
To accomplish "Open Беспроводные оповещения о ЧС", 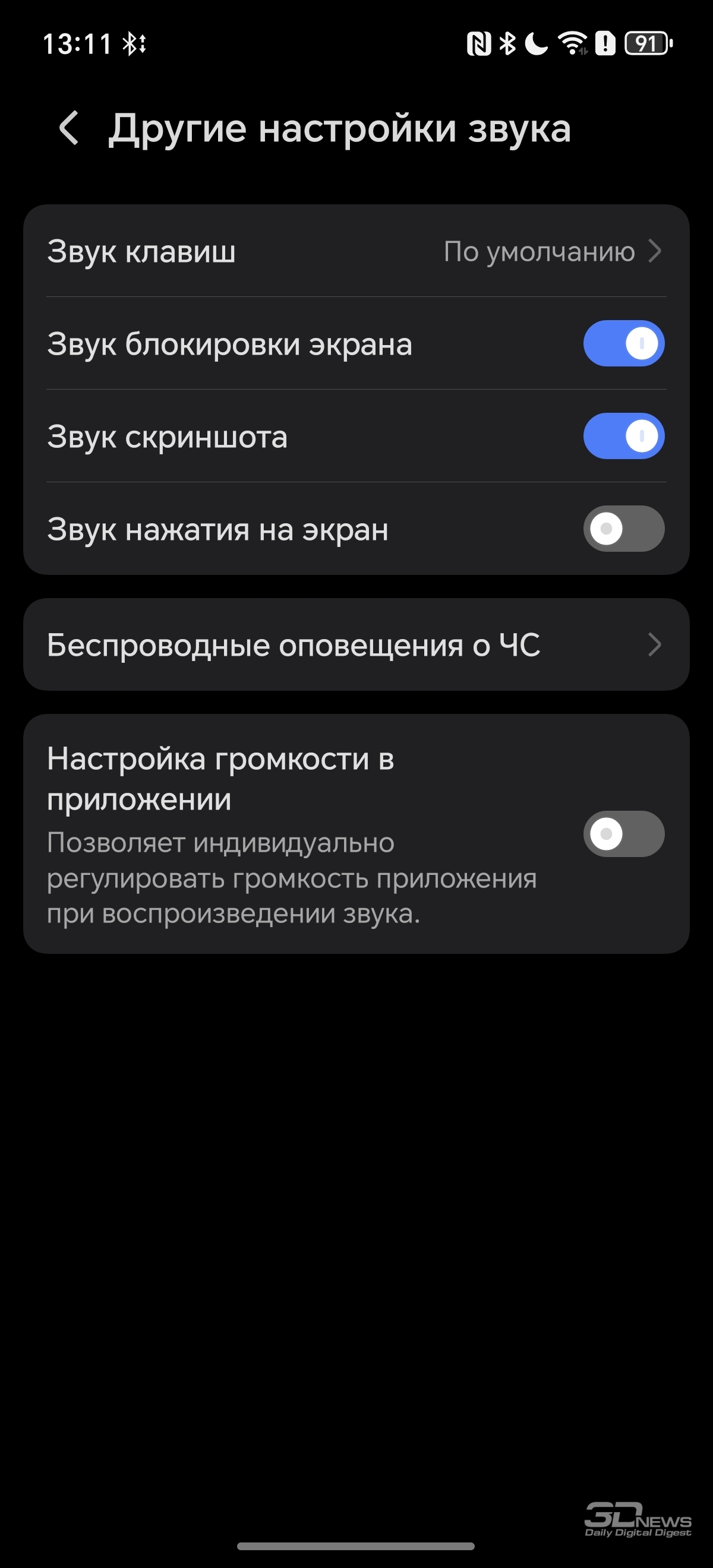I will pos(356,644).
